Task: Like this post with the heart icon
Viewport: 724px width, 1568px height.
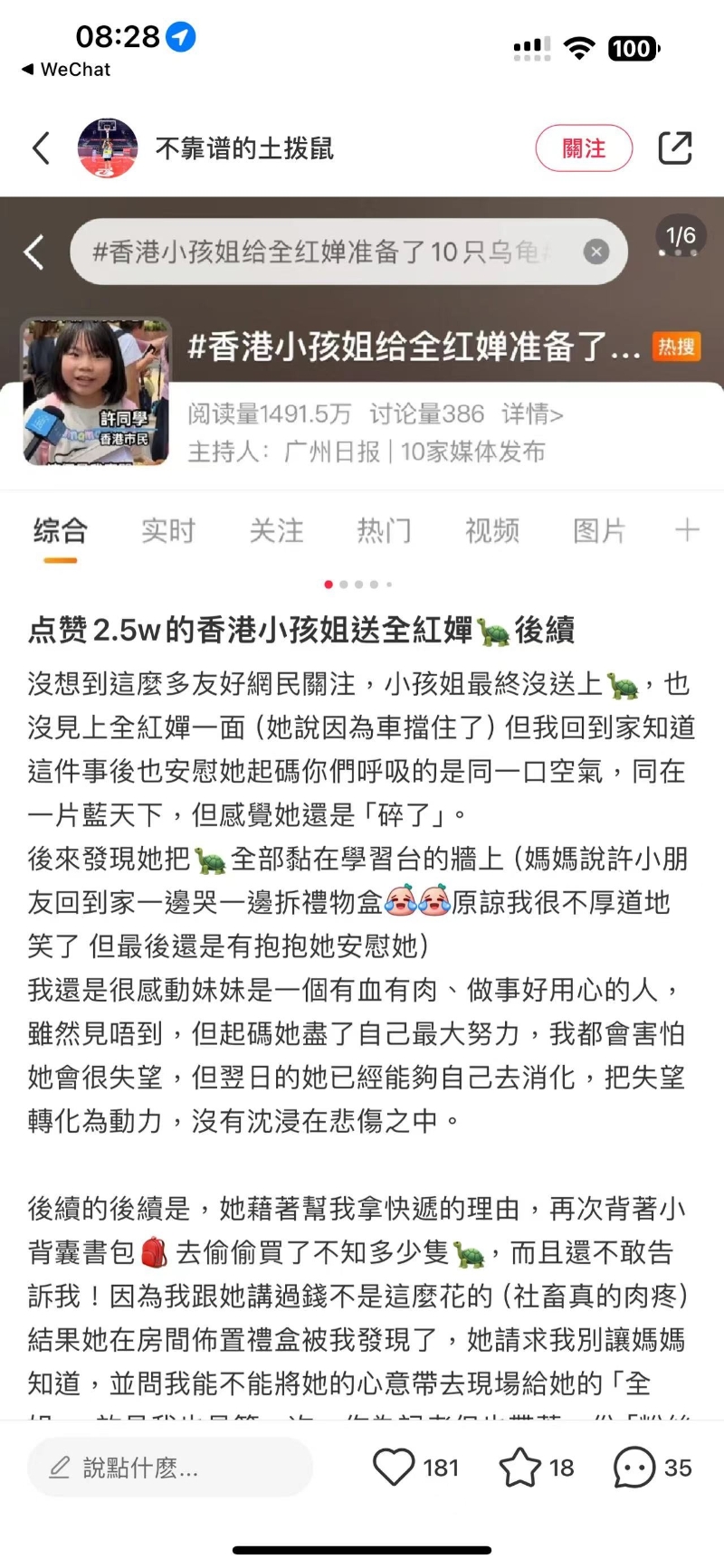Action: pos(395,1468)
